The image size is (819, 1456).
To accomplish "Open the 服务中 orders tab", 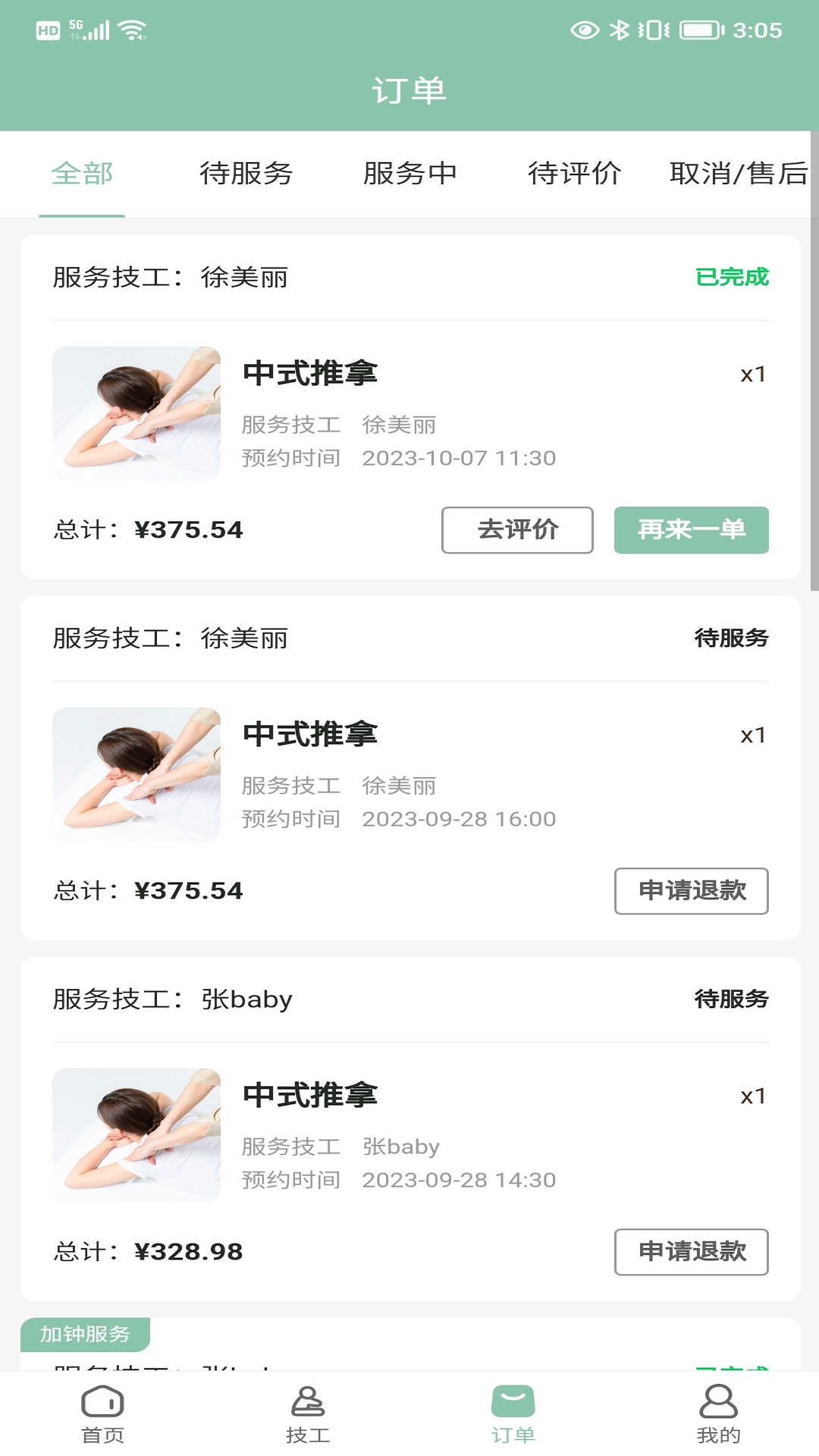I will pos(411,174).
